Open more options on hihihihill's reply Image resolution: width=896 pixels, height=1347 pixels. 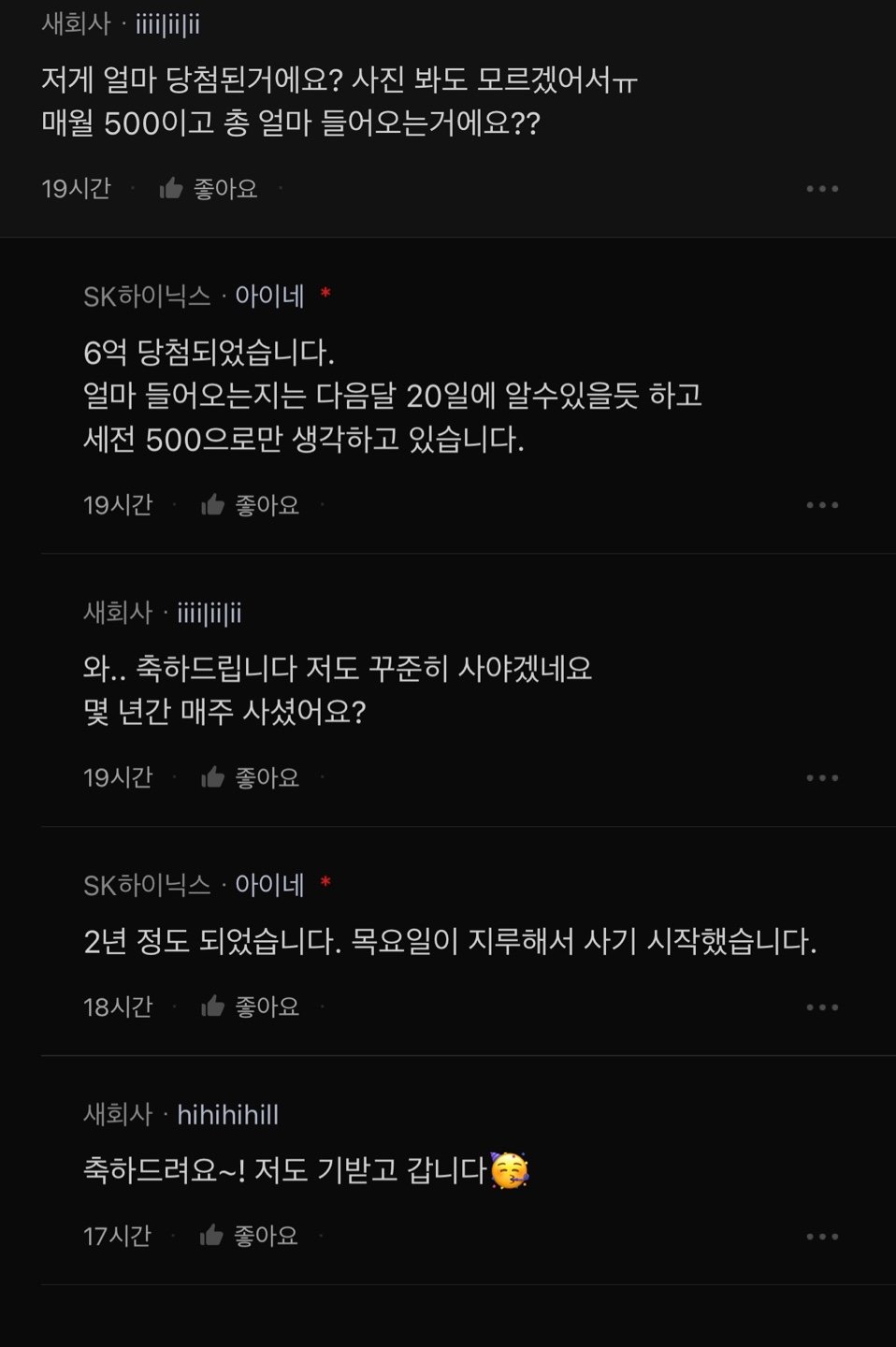click(822, 1236)
